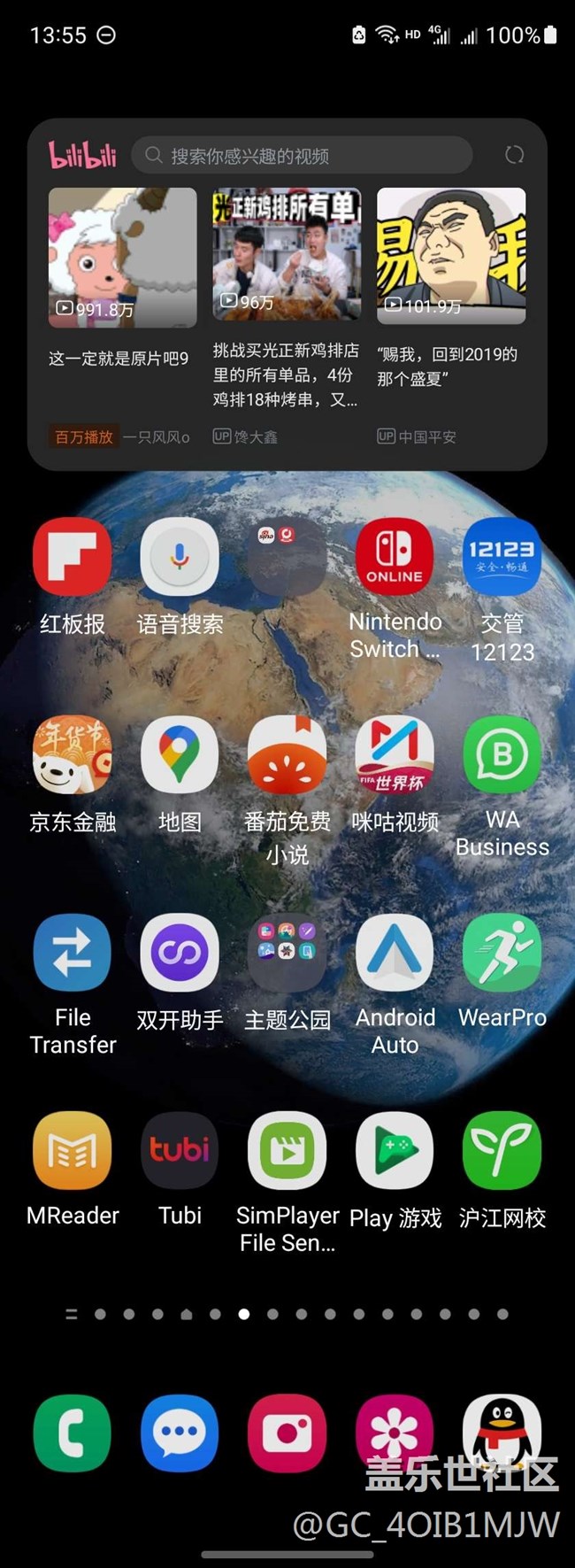Open video 这一定就是原片吧9
This screenshot has width=575, height=1568.
(x=122, y=258)
